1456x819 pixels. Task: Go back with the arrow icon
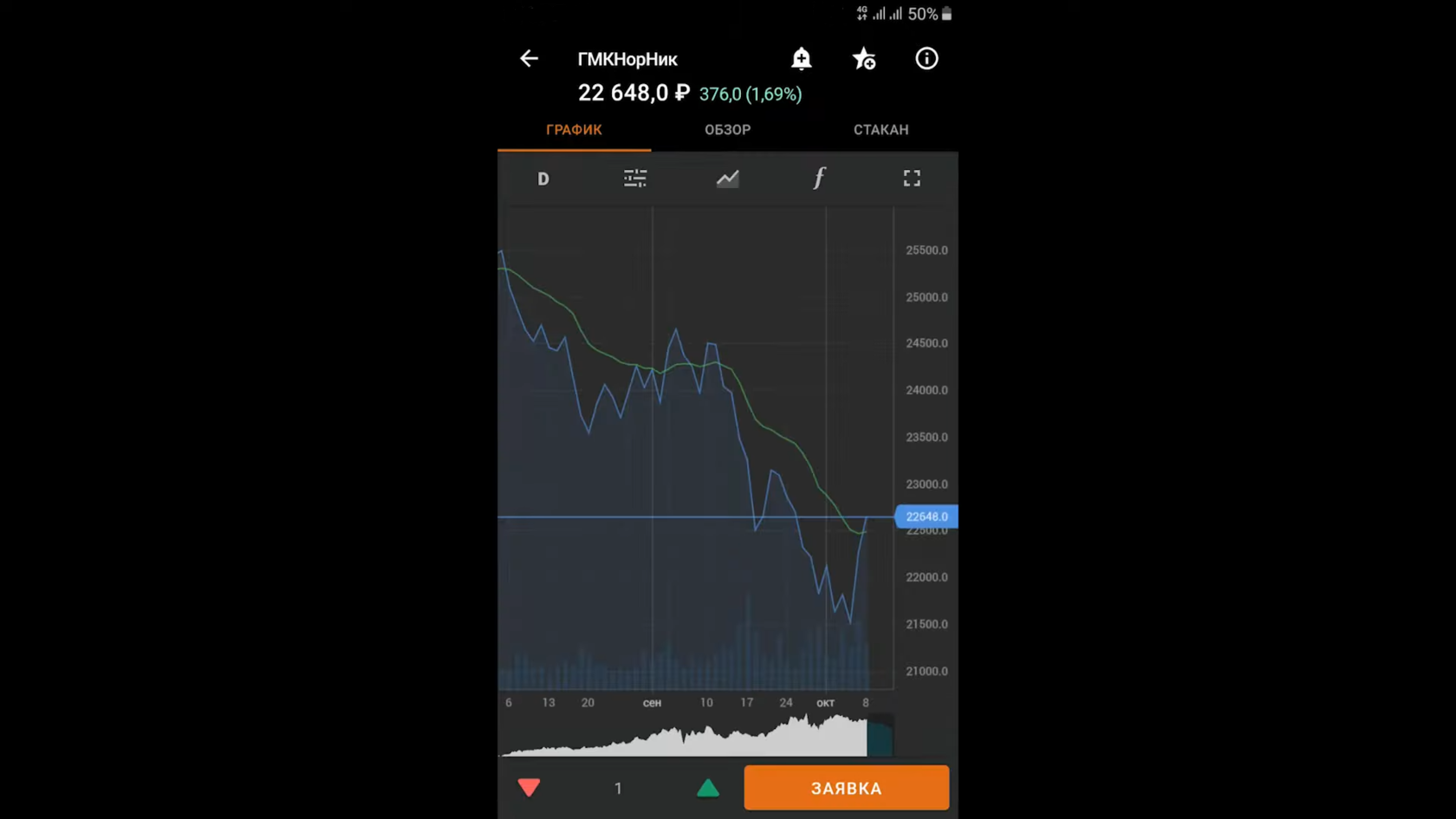(529, 59)
